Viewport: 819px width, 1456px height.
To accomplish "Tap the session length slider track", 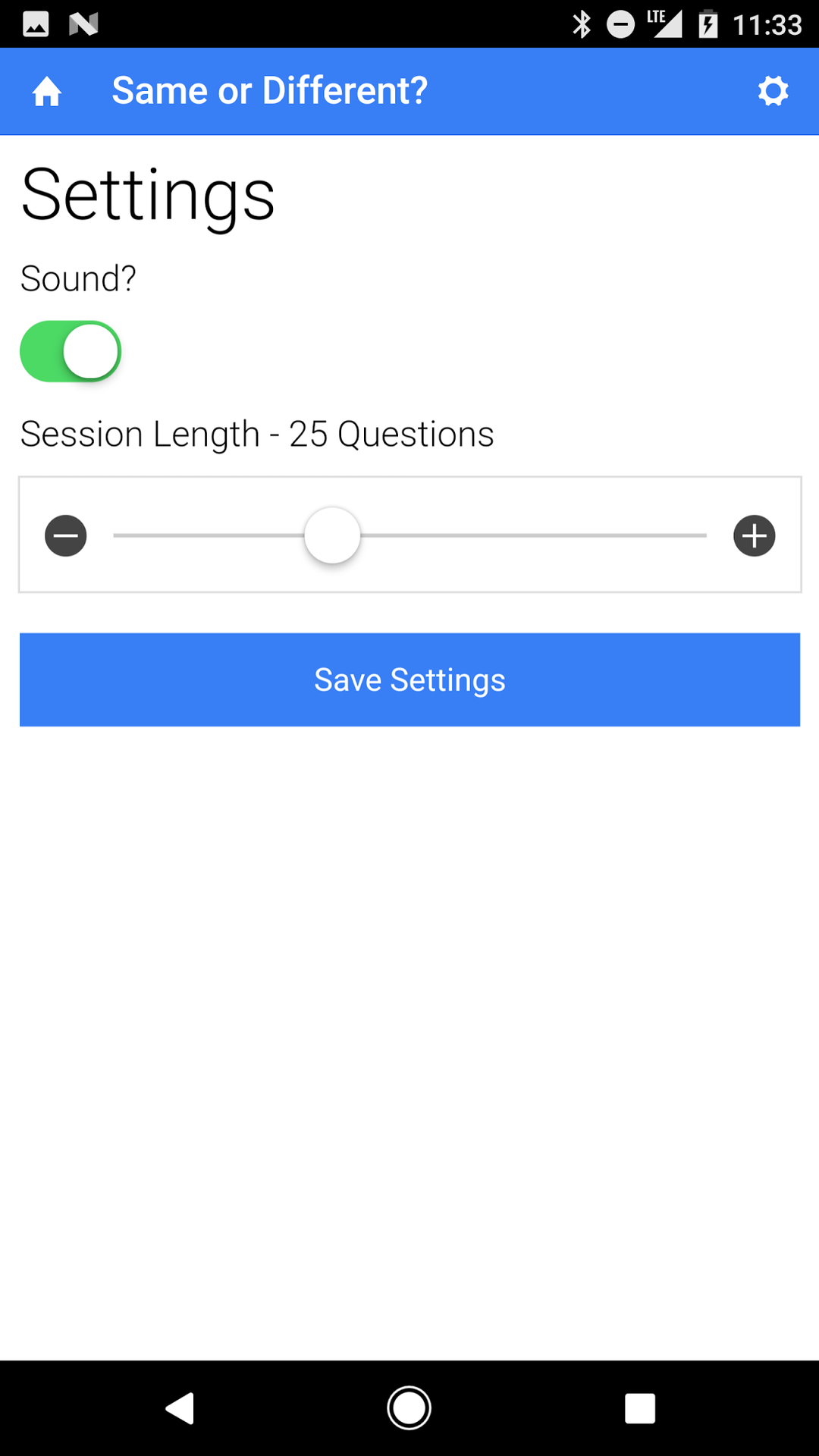I will (x=531, y=535).
